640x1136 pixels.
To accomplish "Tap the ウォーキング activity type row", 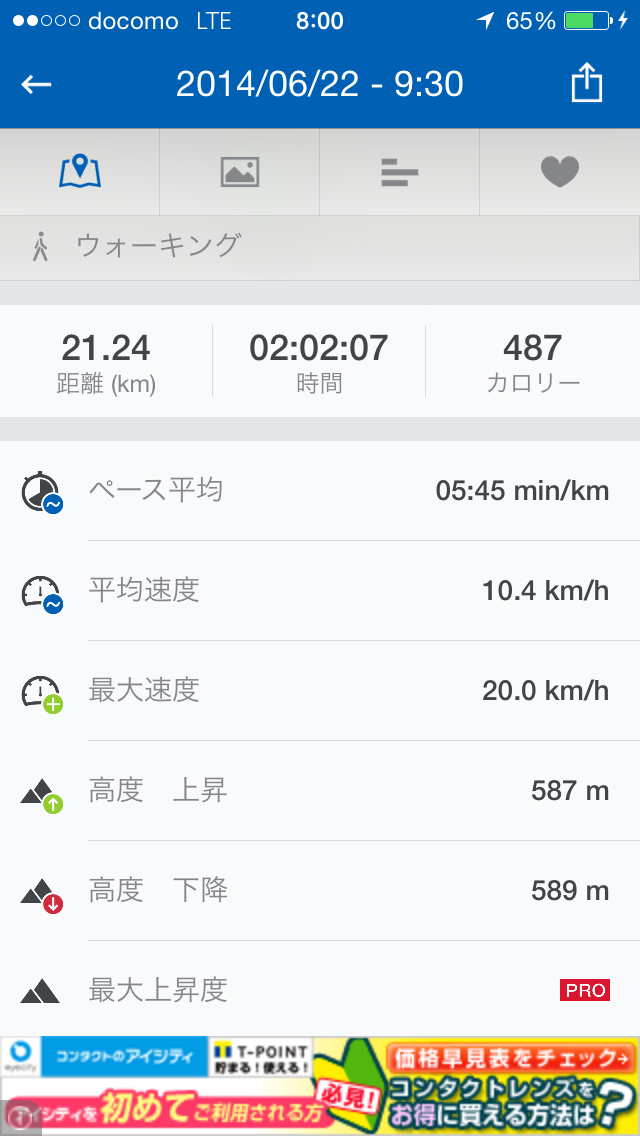I will point(320,246).
